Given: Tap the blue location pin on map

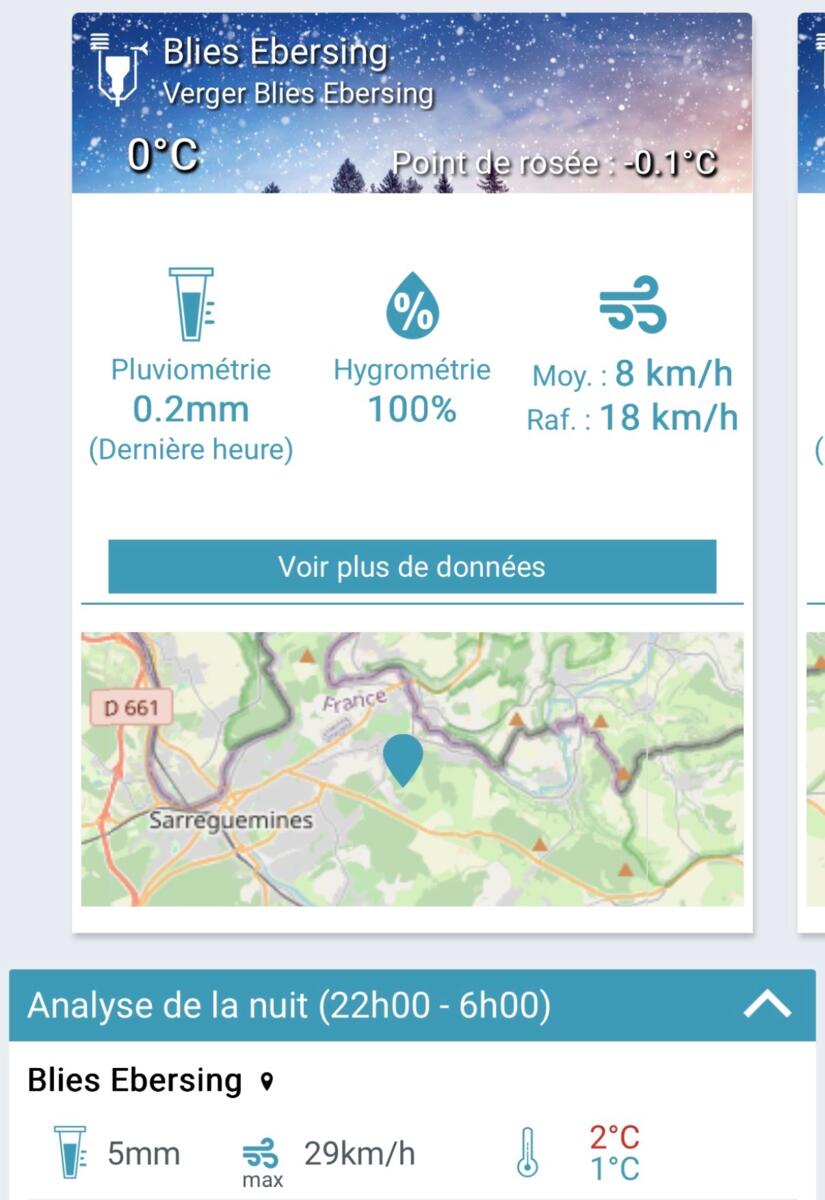Looking at the screenshot, I should coord(403,759).
